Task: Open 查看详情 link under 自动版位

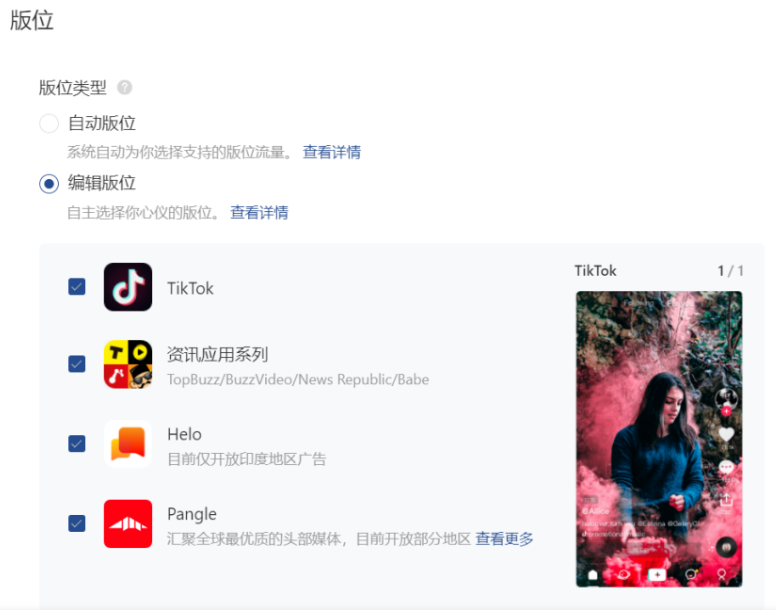Action: (332, 152)
